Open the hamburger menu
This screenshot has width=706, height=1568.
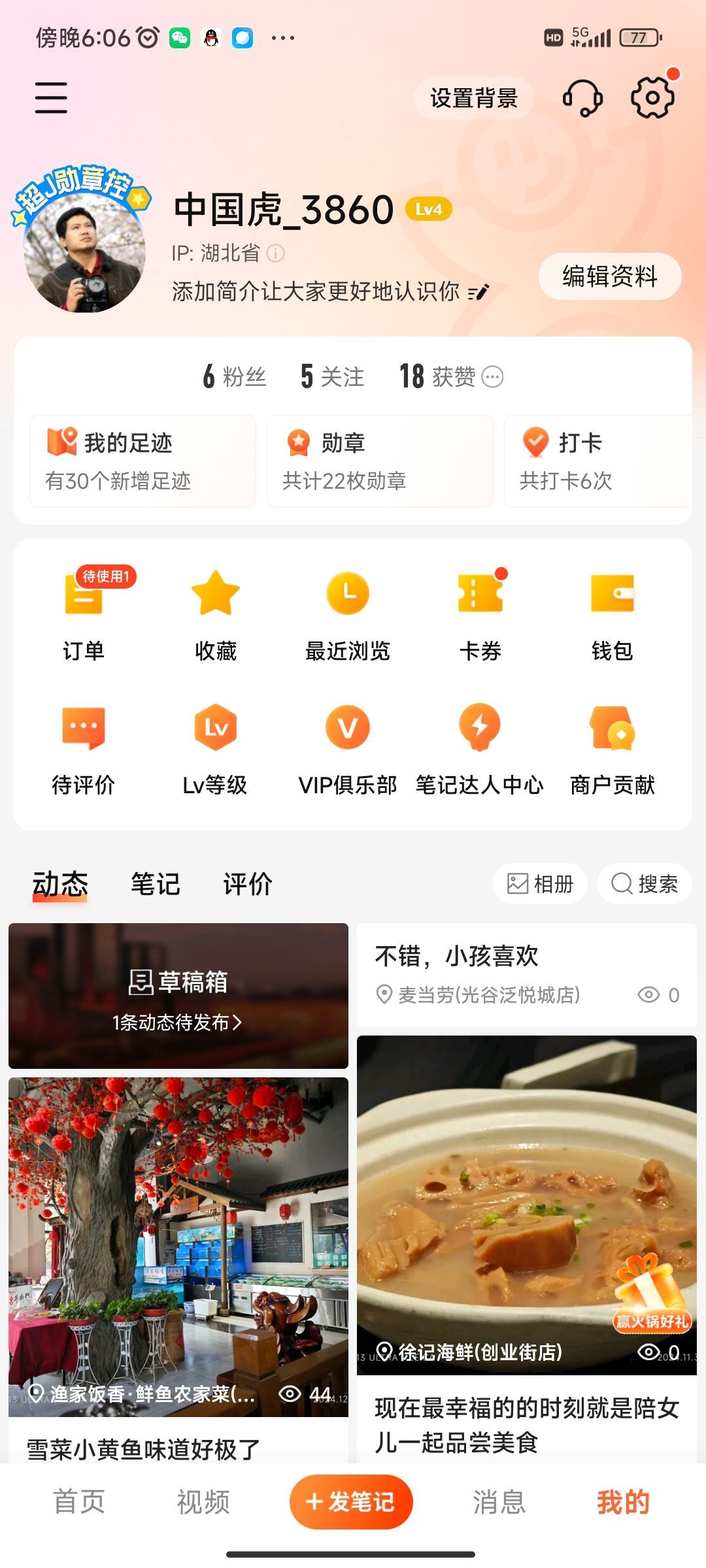coord(51,98)
